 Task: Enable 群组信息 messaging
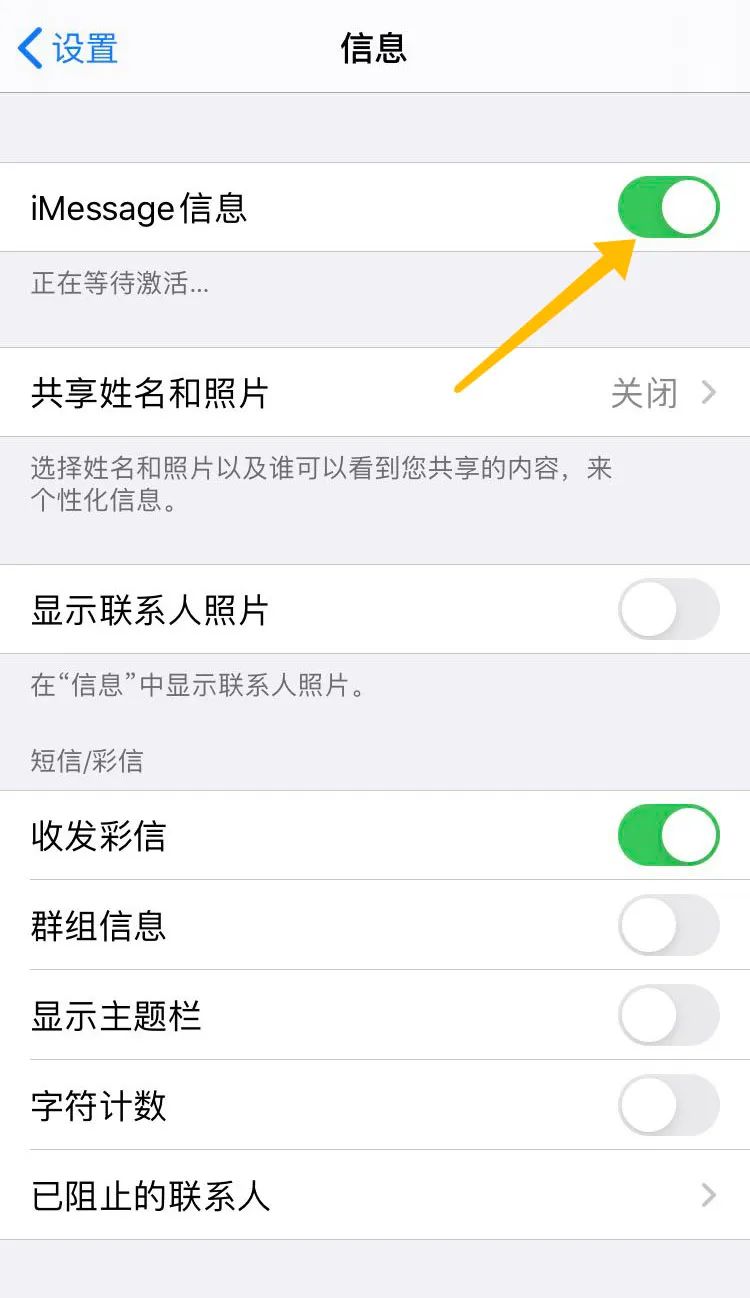click(x=668, y=926)
